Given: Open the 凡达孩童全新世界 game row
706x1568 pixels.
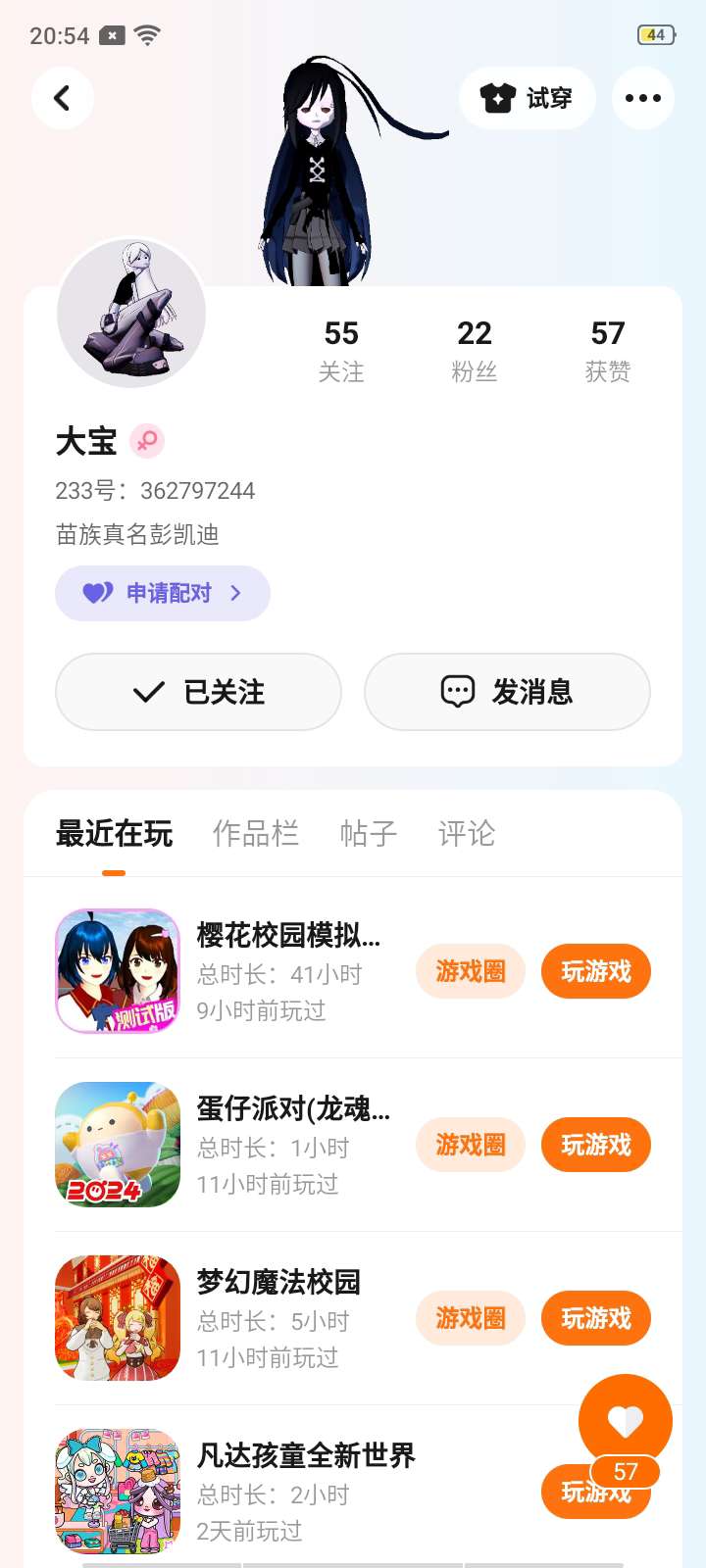Looking at the screenshot, I should coord(353,1492).
